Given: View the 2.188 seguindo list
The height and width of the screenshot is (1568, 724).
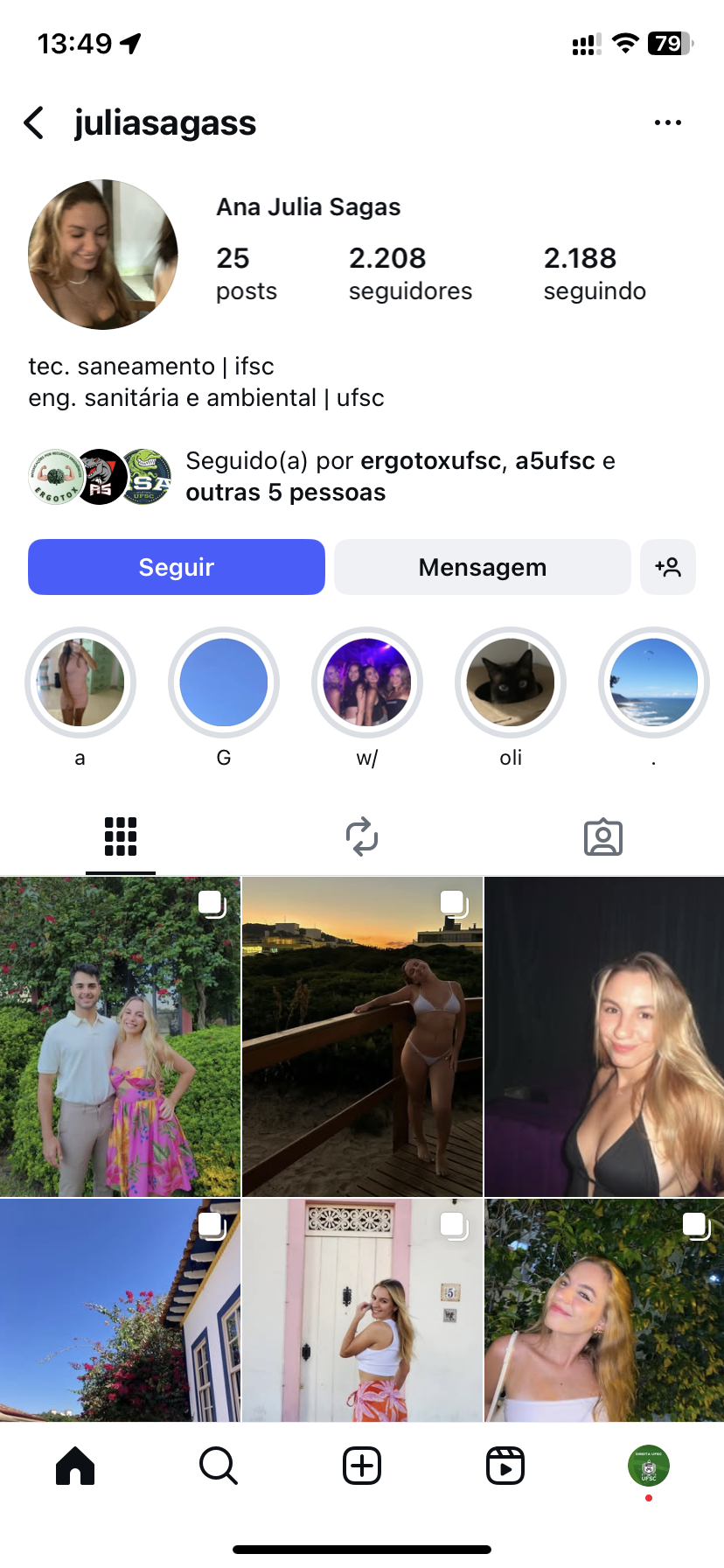Looking at the screenshot, I should click(595, 273).
